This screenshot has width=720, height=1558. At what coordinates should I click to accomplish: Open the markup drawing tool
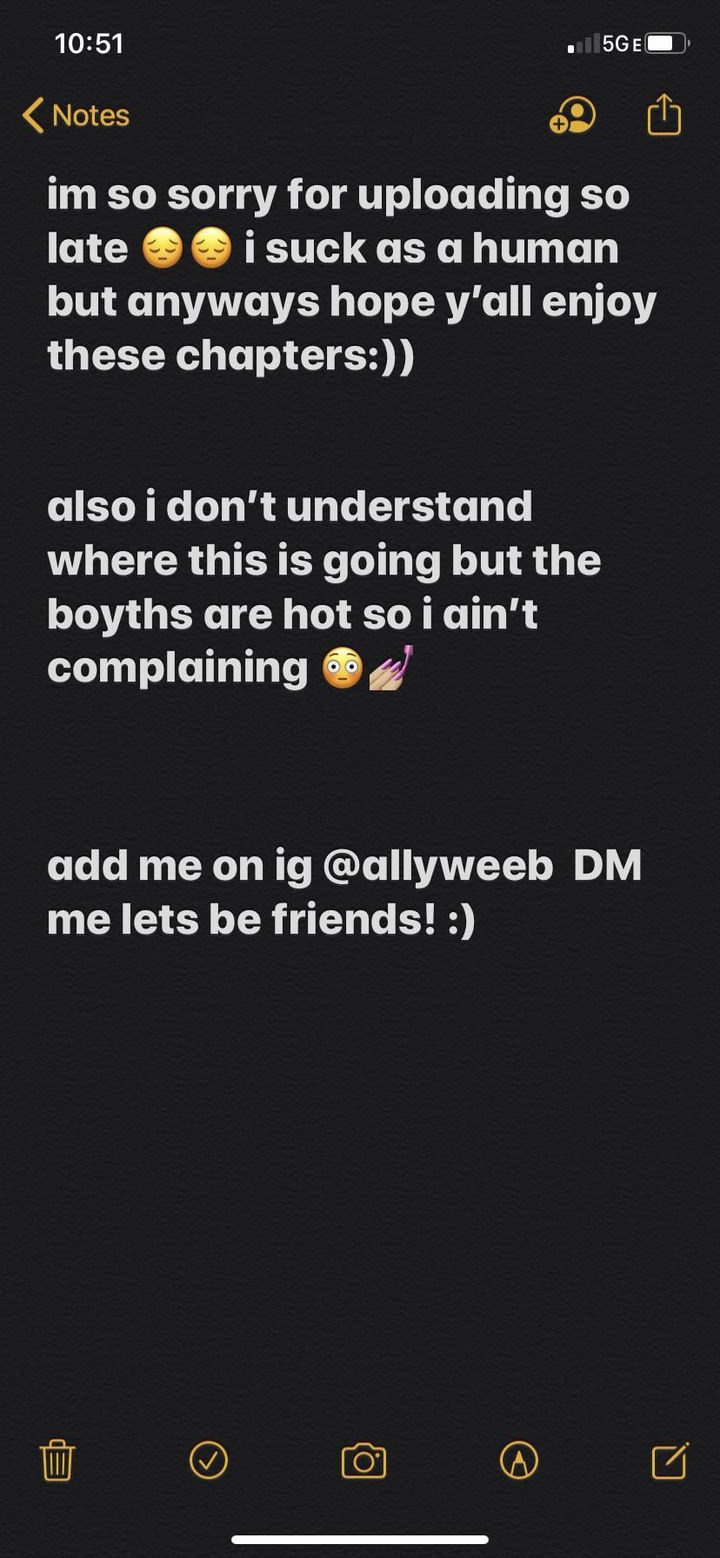pyautogui.click(x=519, y=1461)
